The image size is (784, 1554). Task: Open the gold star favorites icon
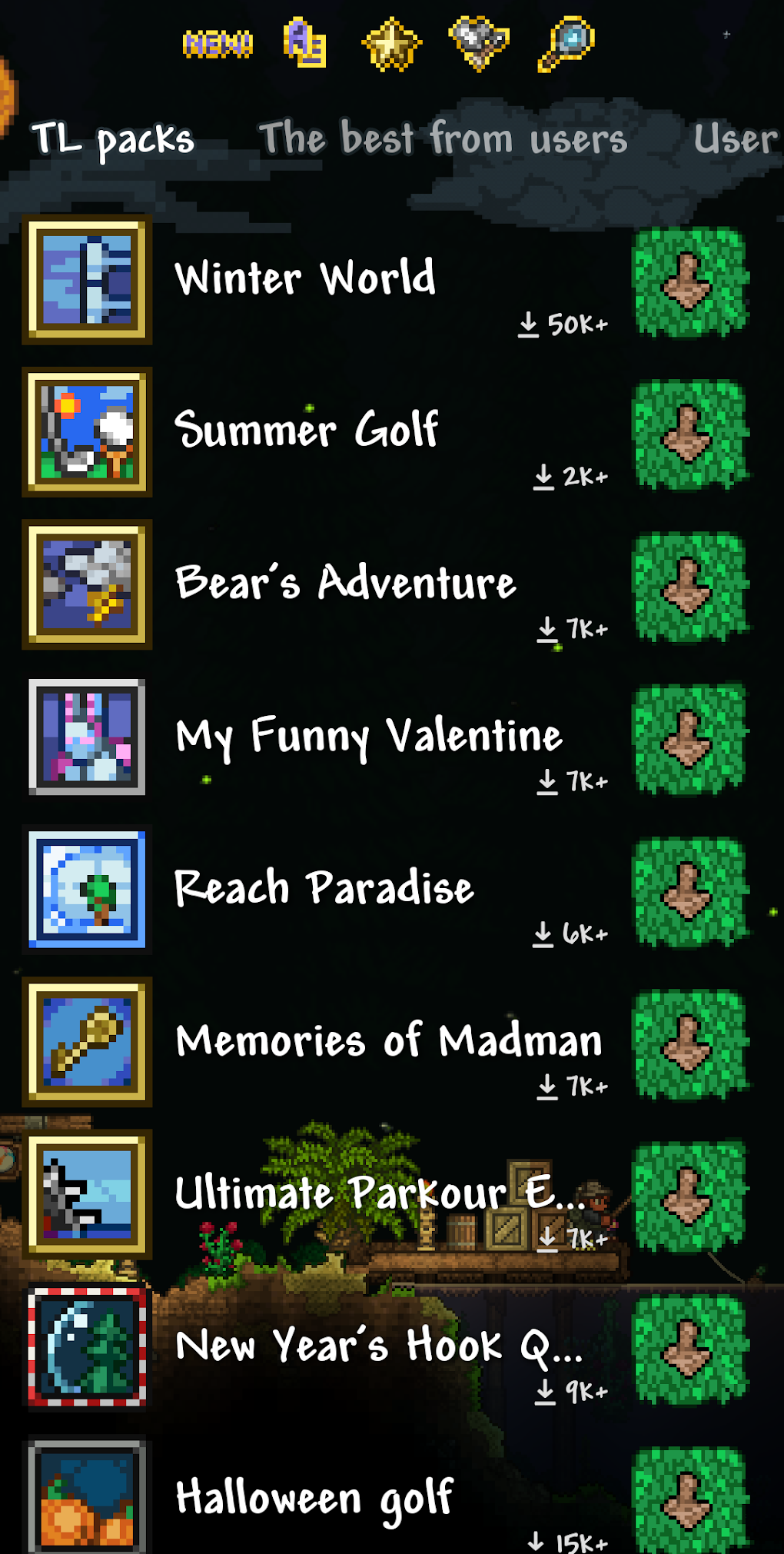[392, 44]
